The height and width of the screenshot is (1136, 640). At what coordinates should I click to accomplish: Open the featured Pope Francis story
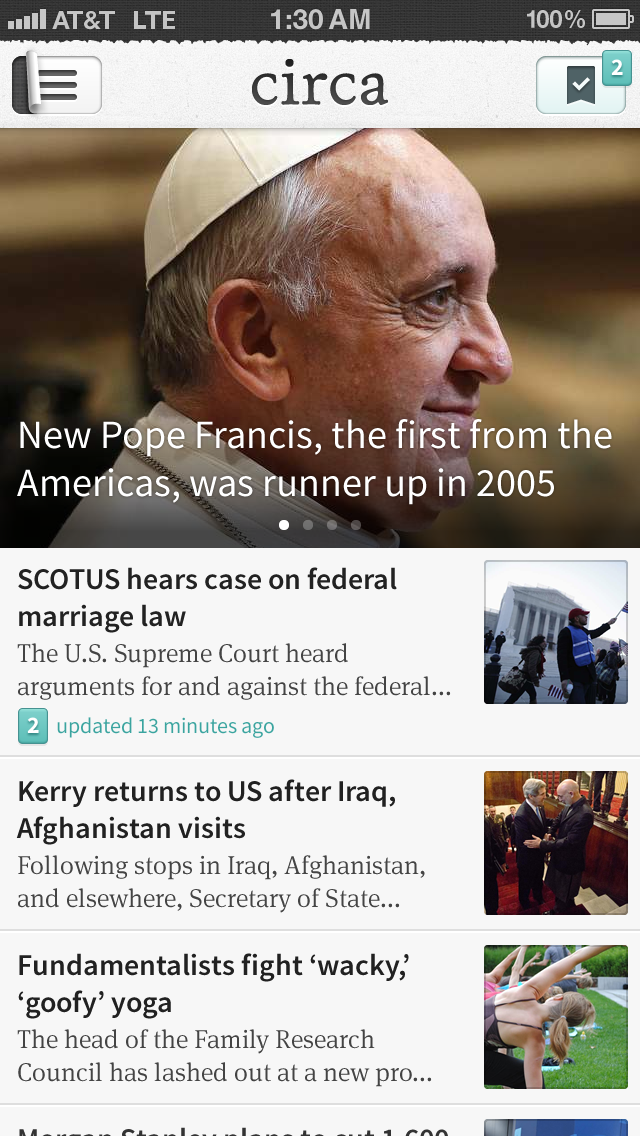point(320,340)
